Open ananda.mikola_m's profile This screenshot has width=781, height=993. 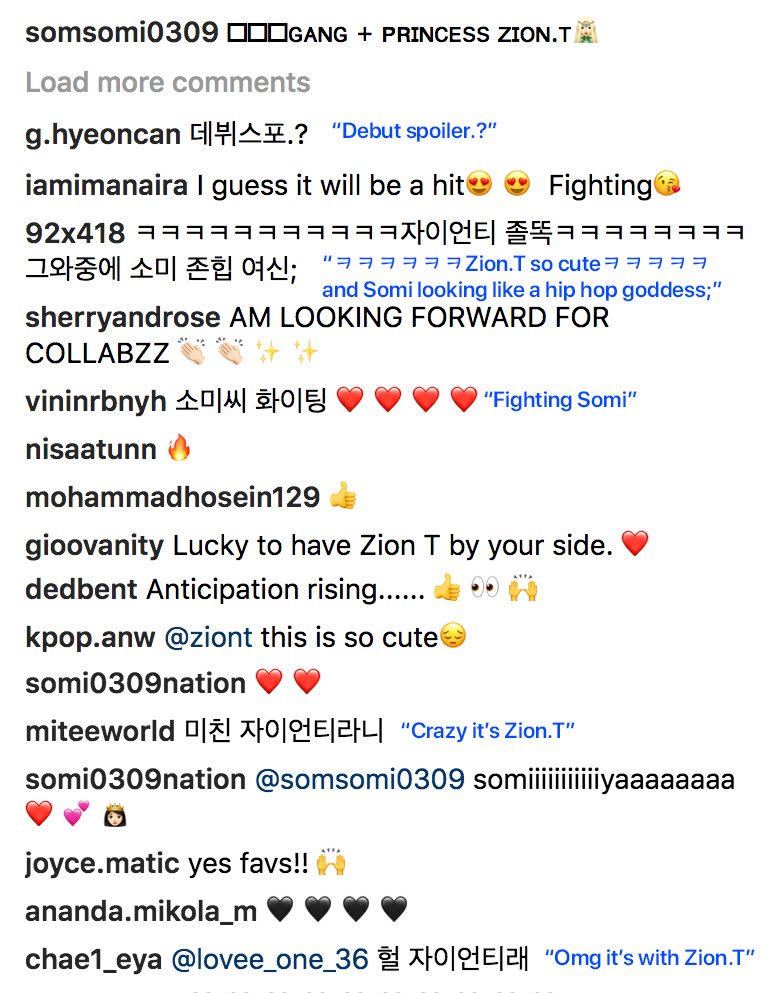pos(141,912)
